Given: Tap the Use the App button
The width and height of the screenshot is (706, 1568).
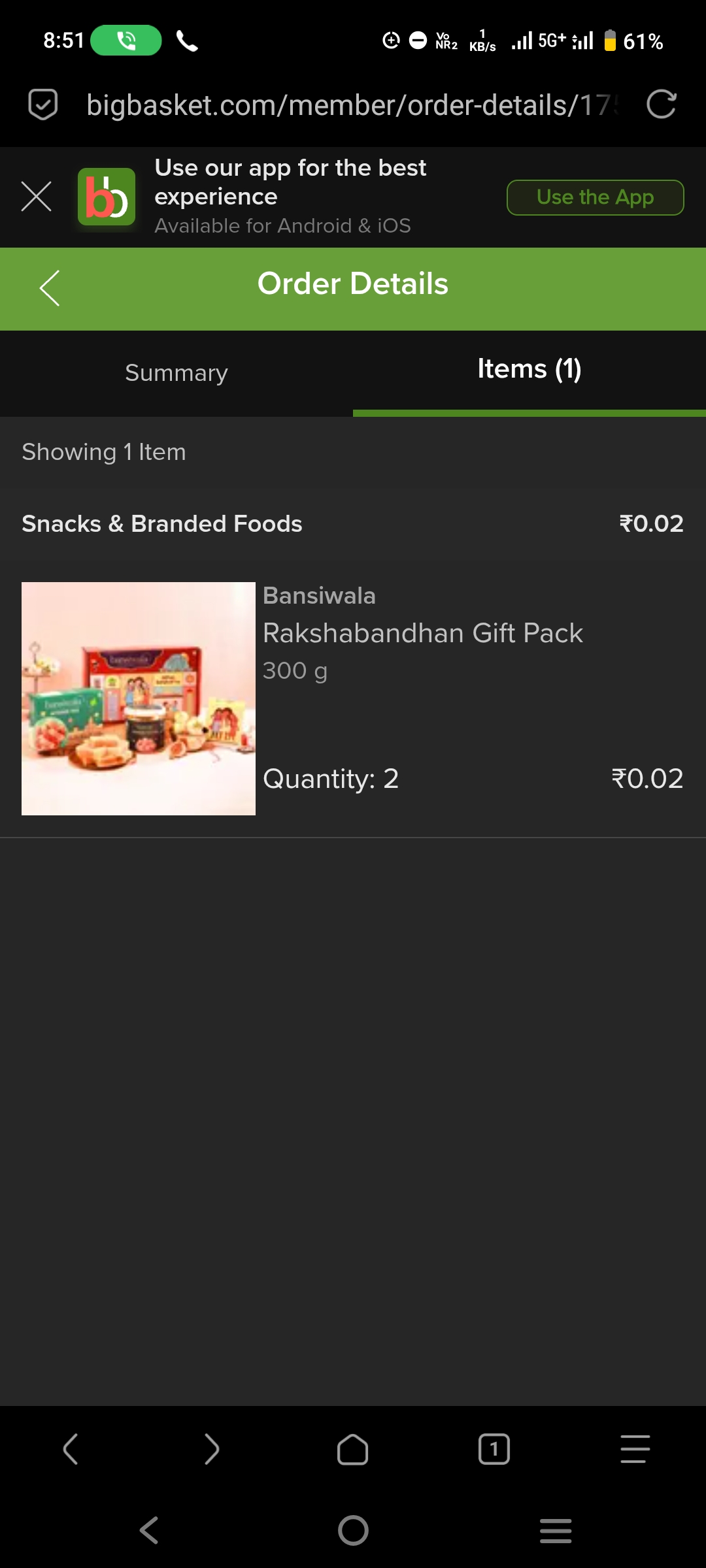Looking at the screenshot, I should coord(595,197).
